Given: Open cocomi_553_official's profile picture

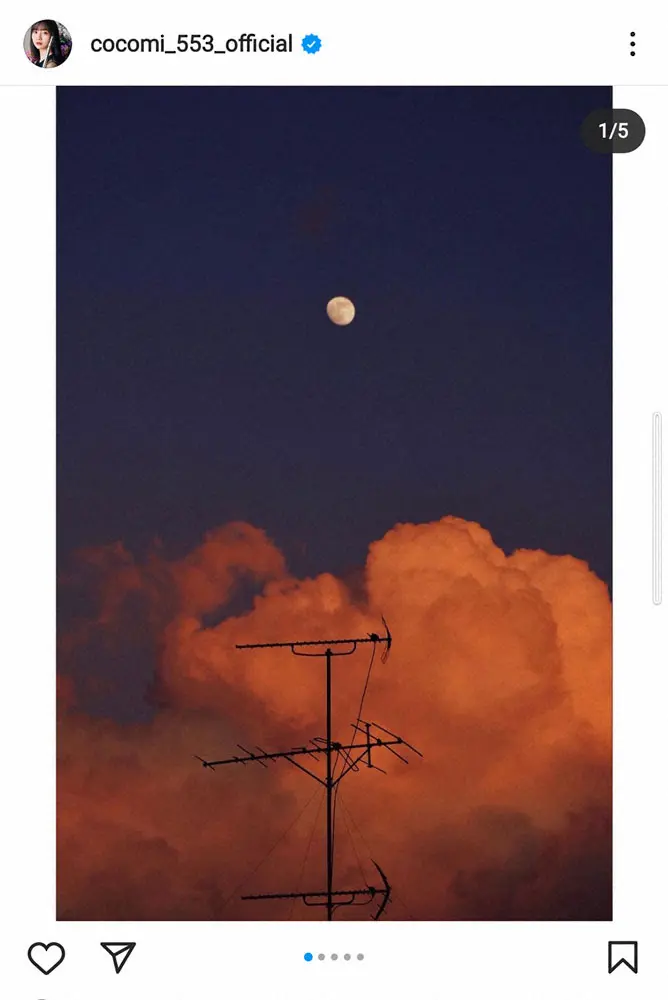Looking at the screenshot, I should coord(47,44).
